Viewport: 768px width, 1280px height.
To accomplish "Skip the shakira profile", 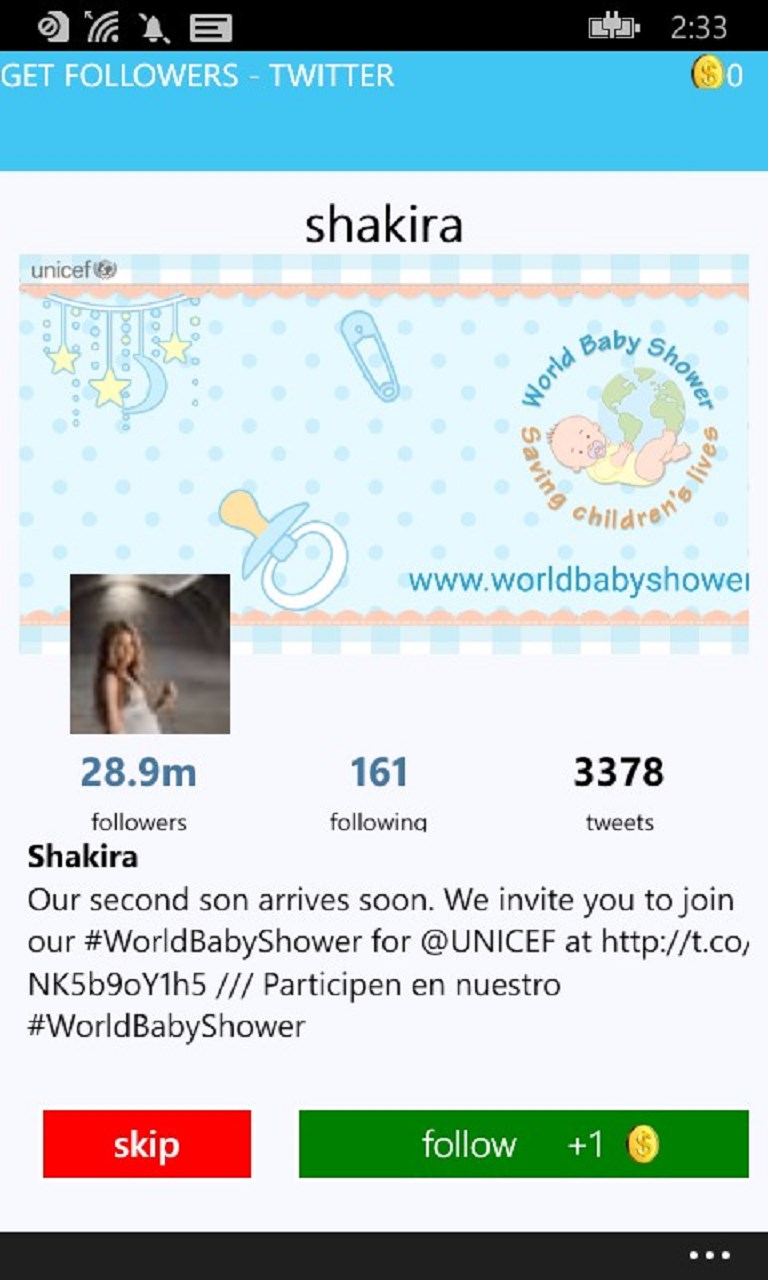I will point(147,1144).
